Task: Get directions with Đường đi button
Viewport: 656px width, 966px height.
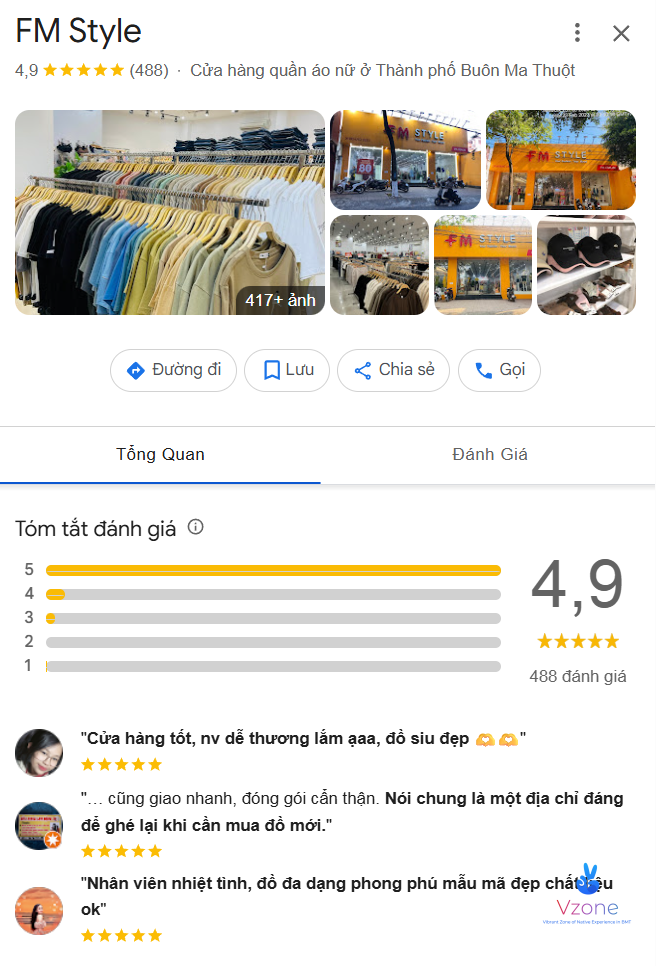Action: (x=173, y=370)
